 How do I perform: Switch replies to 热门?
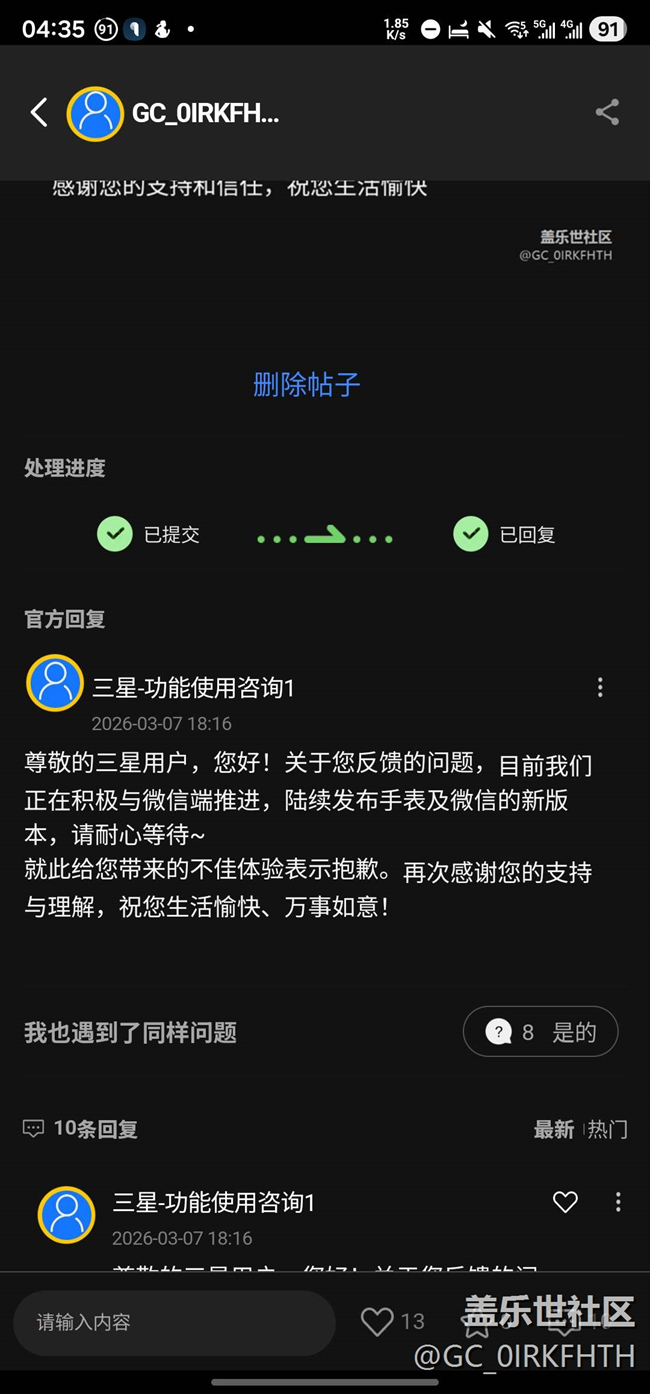pyautogui.click(x=607, y=1129)
